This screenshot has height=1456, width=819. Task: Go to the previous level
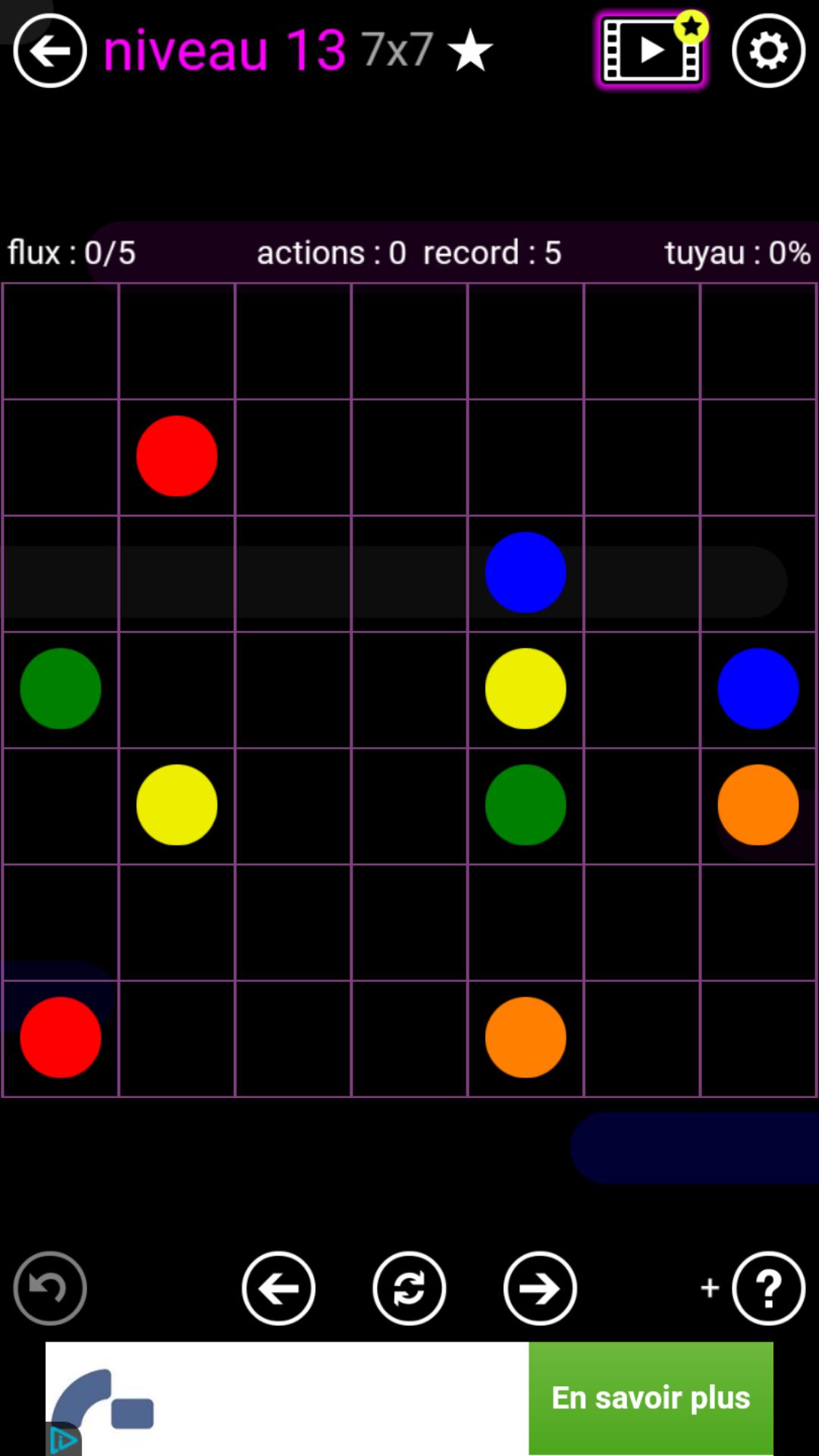(x=278, y=1288)
